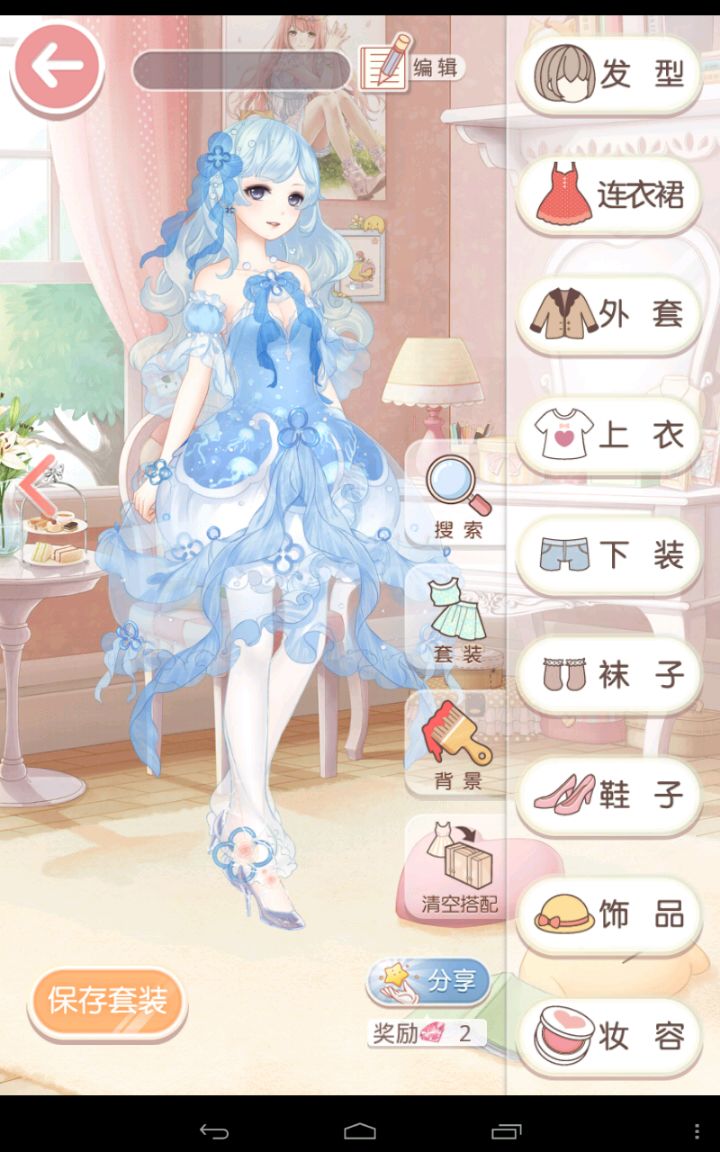Browse the 上衣 tops category
The height and width of the screenshot is (1152, 720).
coord(608,435)
